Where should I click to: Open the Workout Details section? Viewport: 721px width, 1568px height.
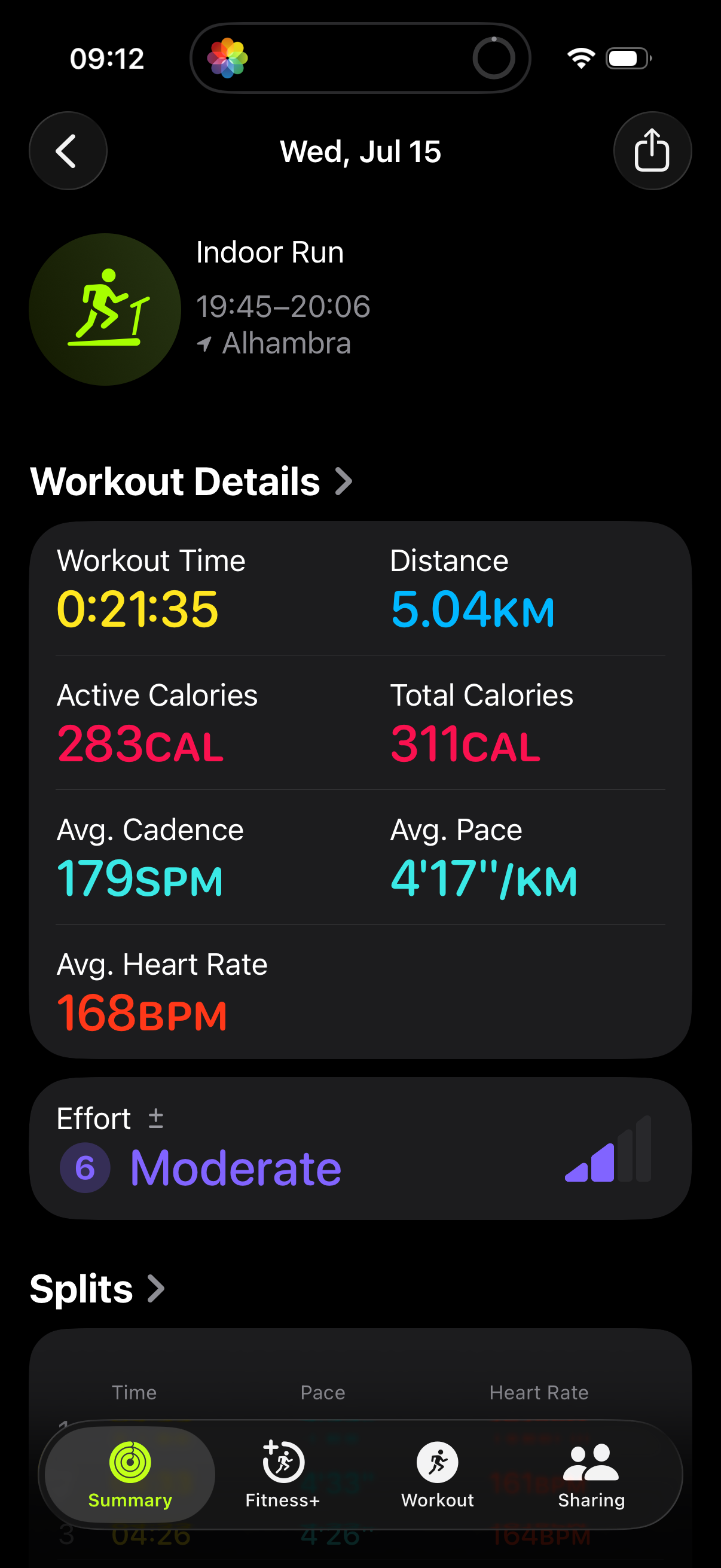[191, 481]
